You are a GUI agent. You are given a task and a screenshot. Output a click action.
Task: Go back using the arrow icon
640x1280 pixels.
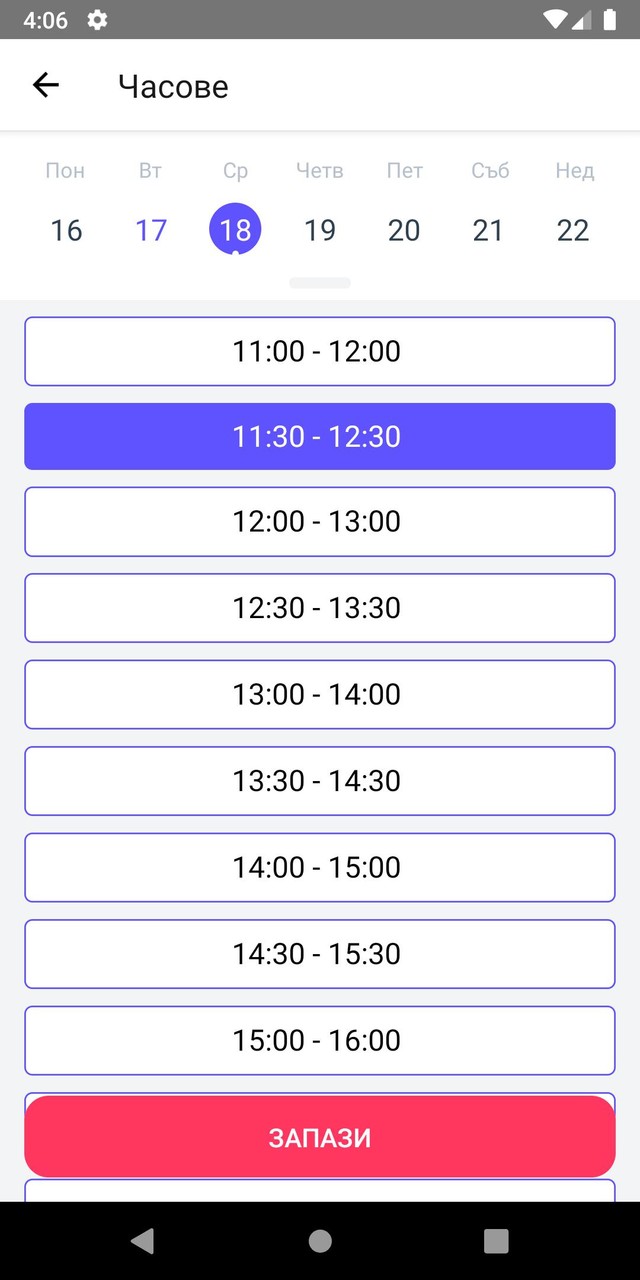[x=46, y=86]
